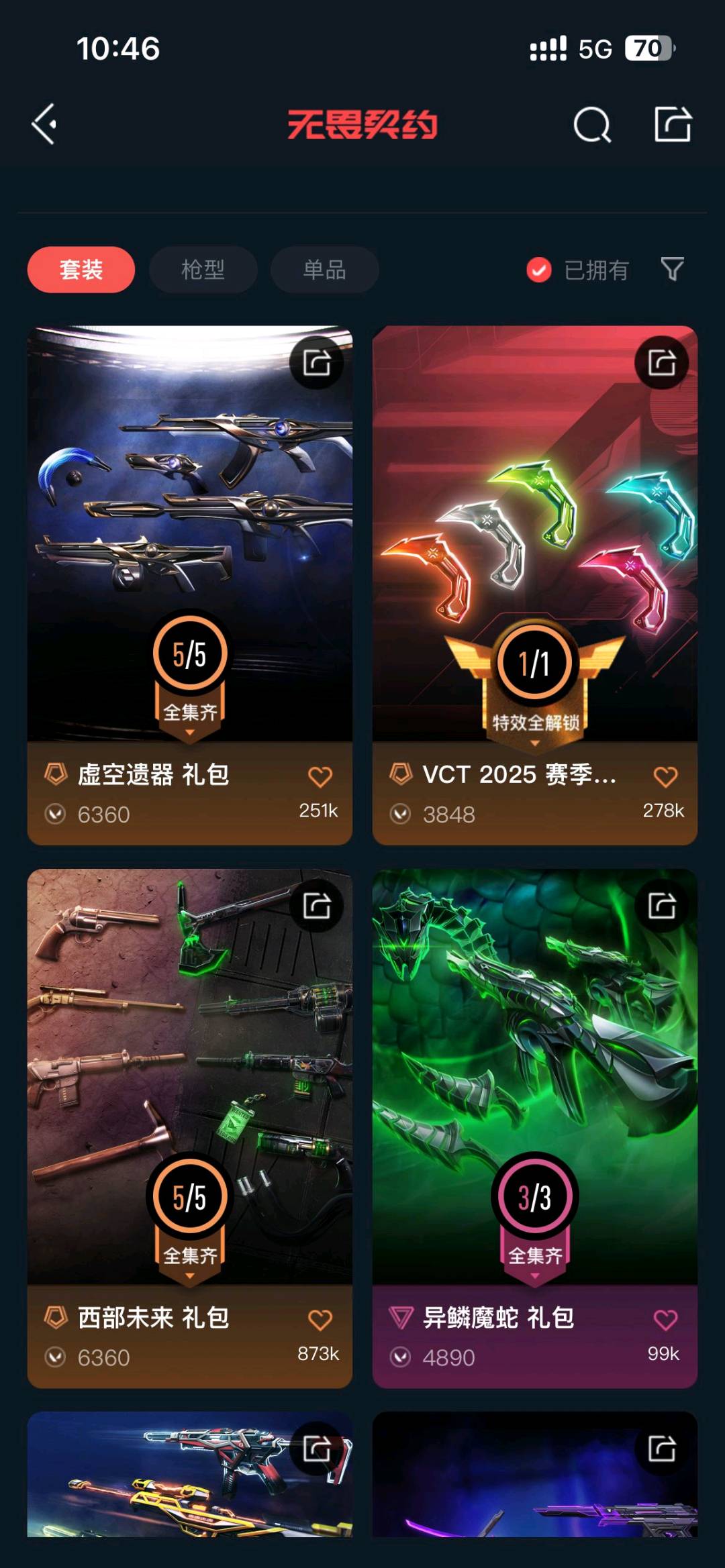
Task: Like the VCT 2025 赛季 bundle
Action: tap(665, 777)
